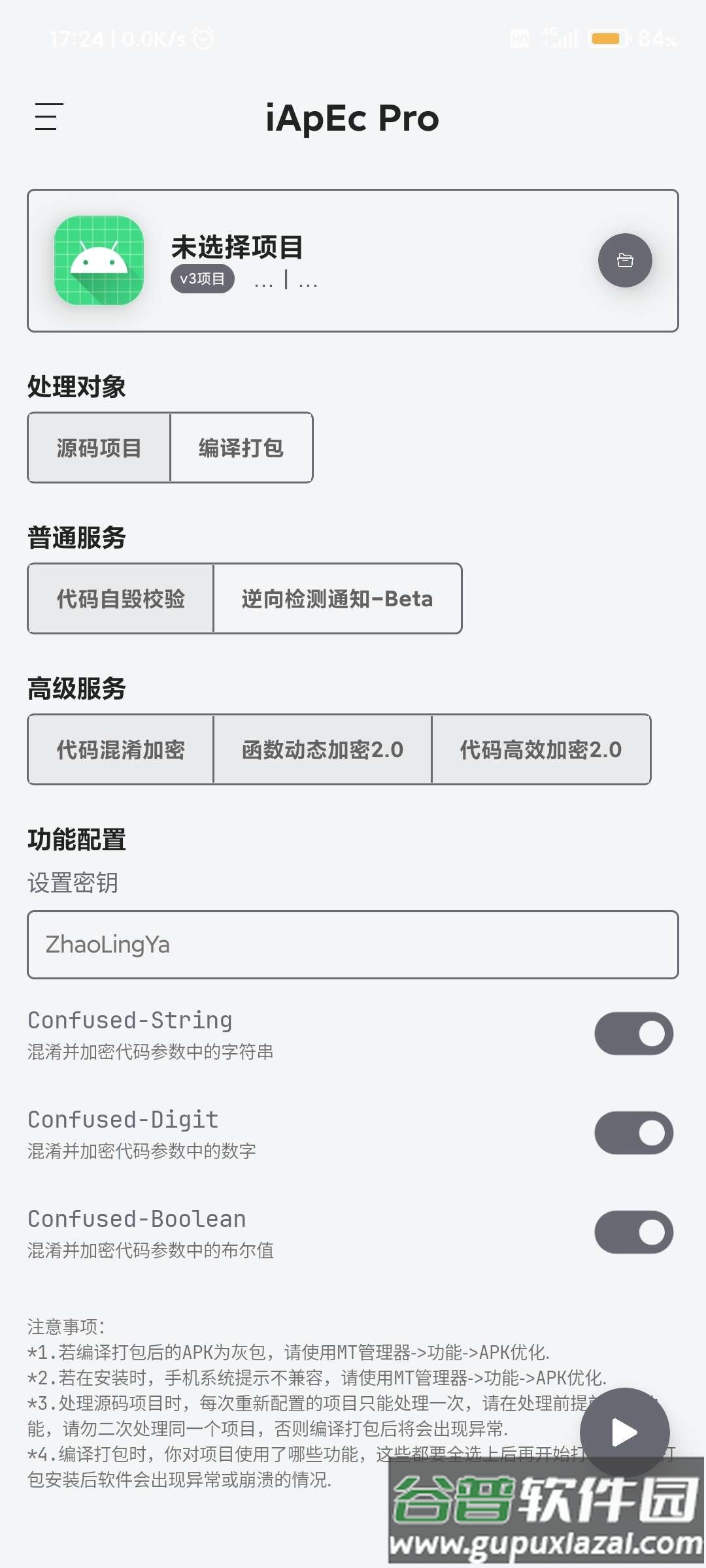Image resolution: width=706 pixels, height=1568 pixels.
Task: Switch to 编译打包 processing target
Action: 241,448
